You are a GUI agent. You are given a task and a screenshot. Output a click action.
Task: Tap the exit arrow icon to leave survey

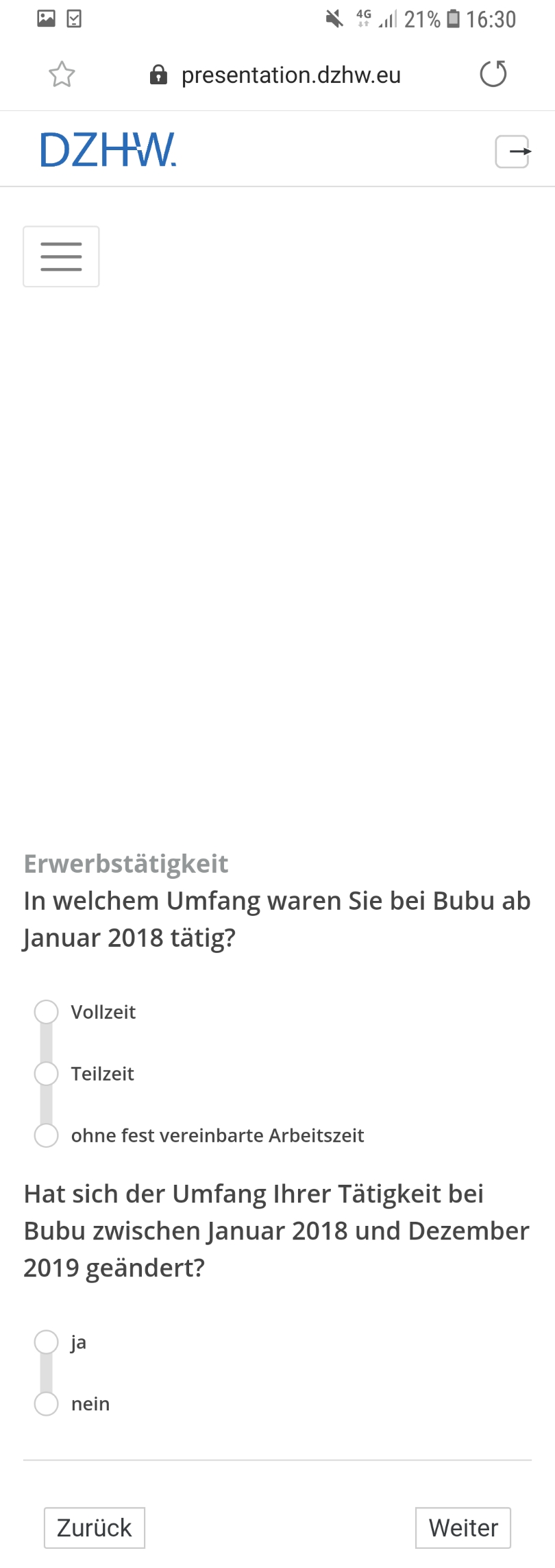[x=511, y=150]
